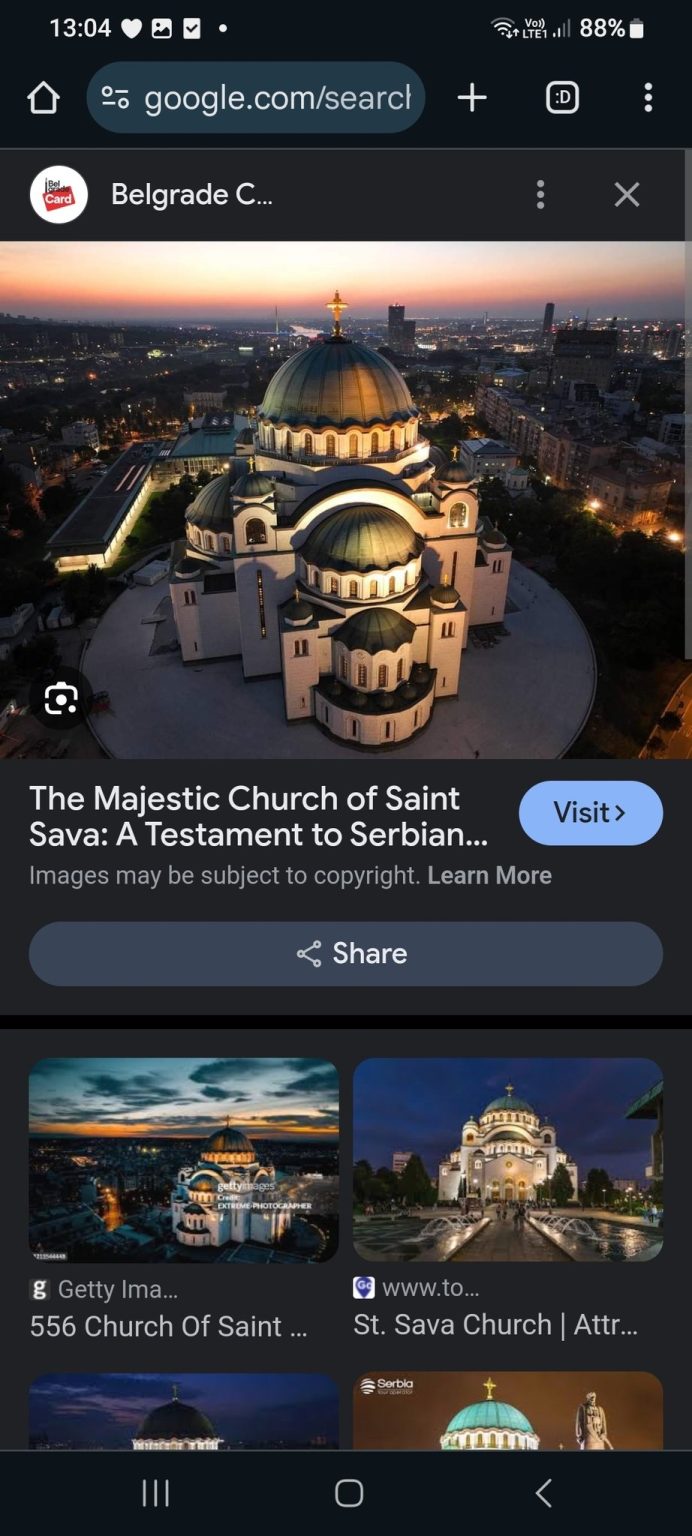Search the image with Google Lens
The width and height of the screenshot is (692, 1536).
[61, 698]
